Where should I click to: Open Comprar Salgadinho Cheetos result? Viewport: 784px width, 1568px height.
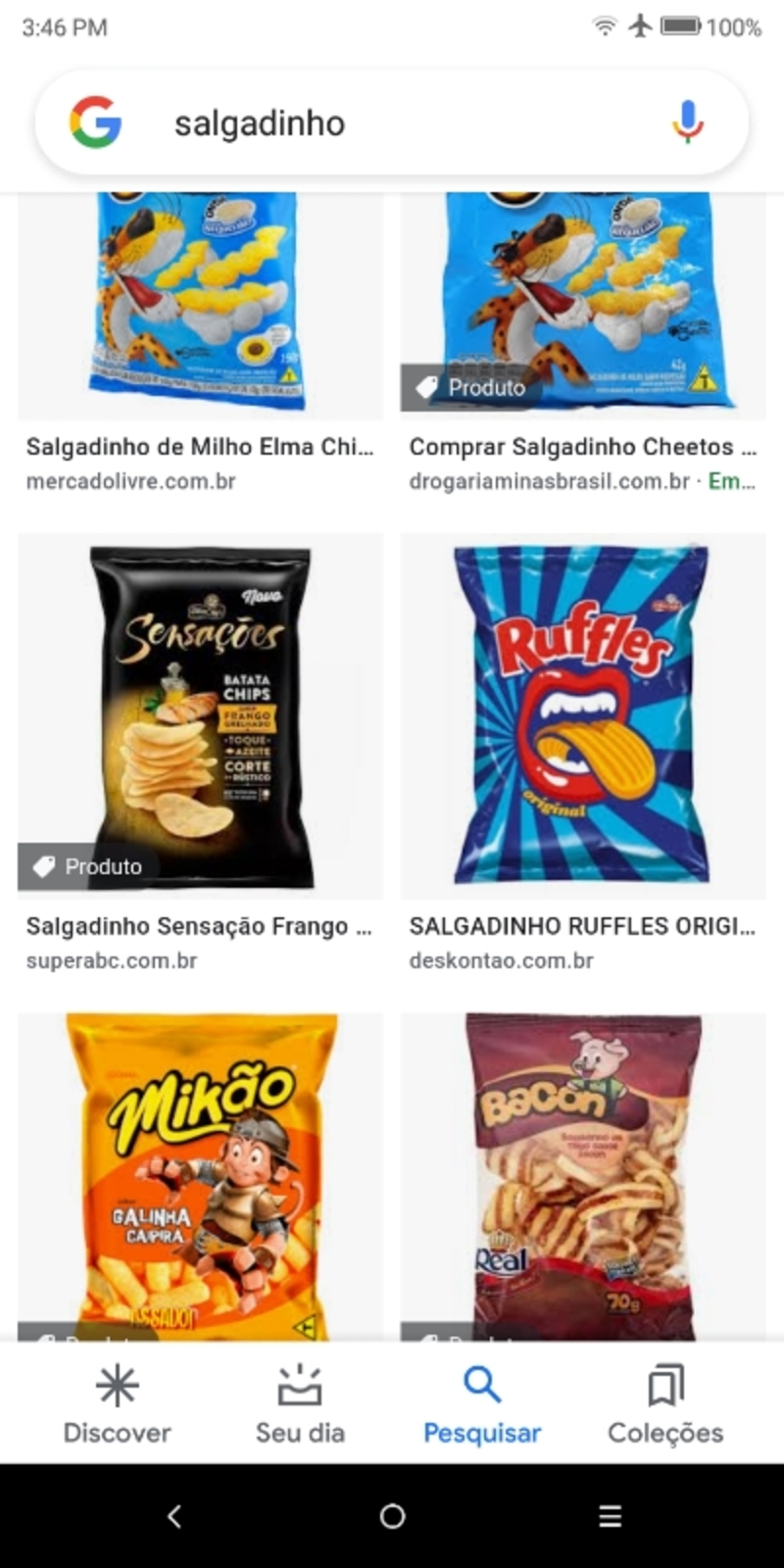pyautogui.click(x=582, y=447)
